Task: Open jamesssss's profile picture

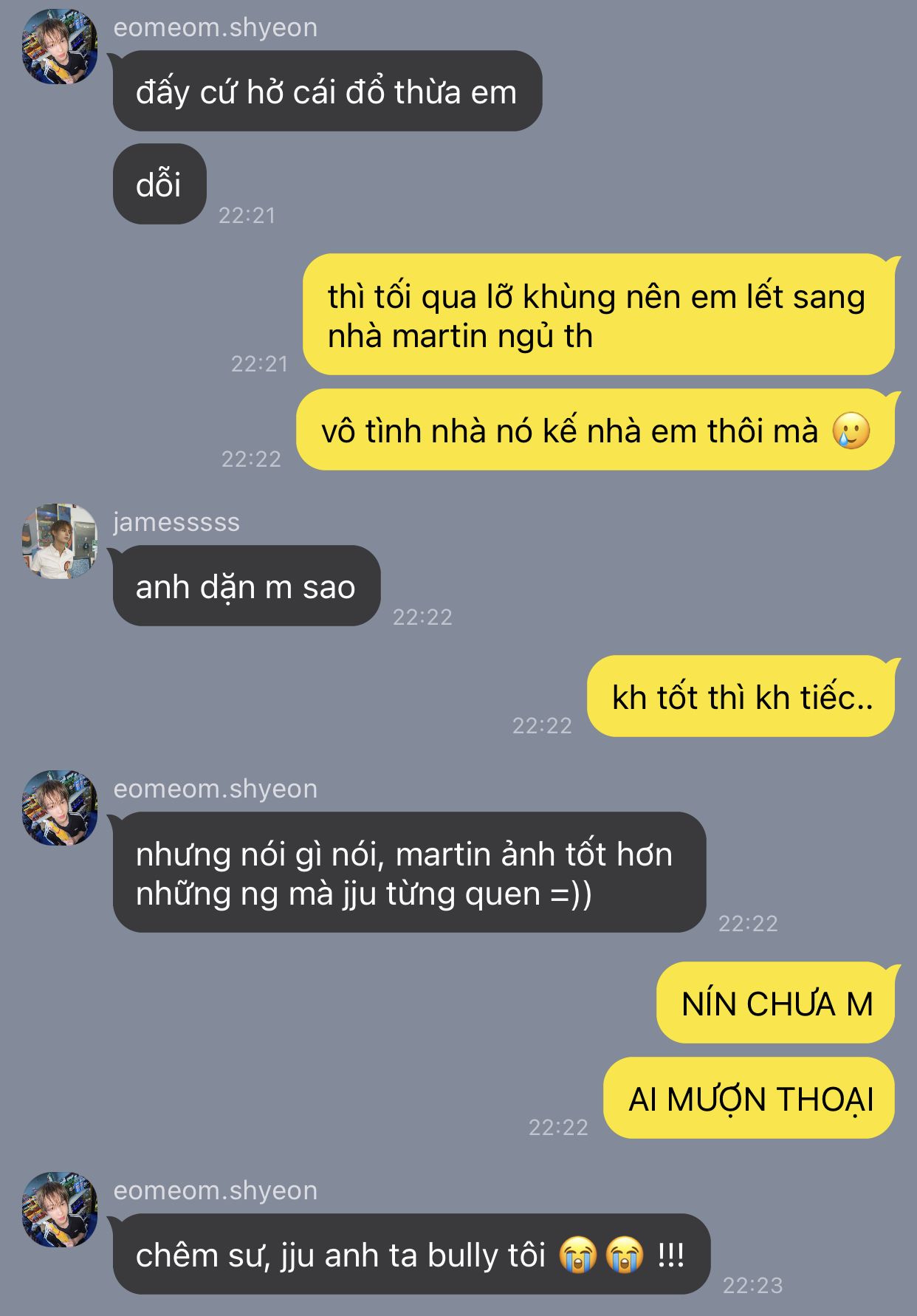Action: click(x=59, y=541)
